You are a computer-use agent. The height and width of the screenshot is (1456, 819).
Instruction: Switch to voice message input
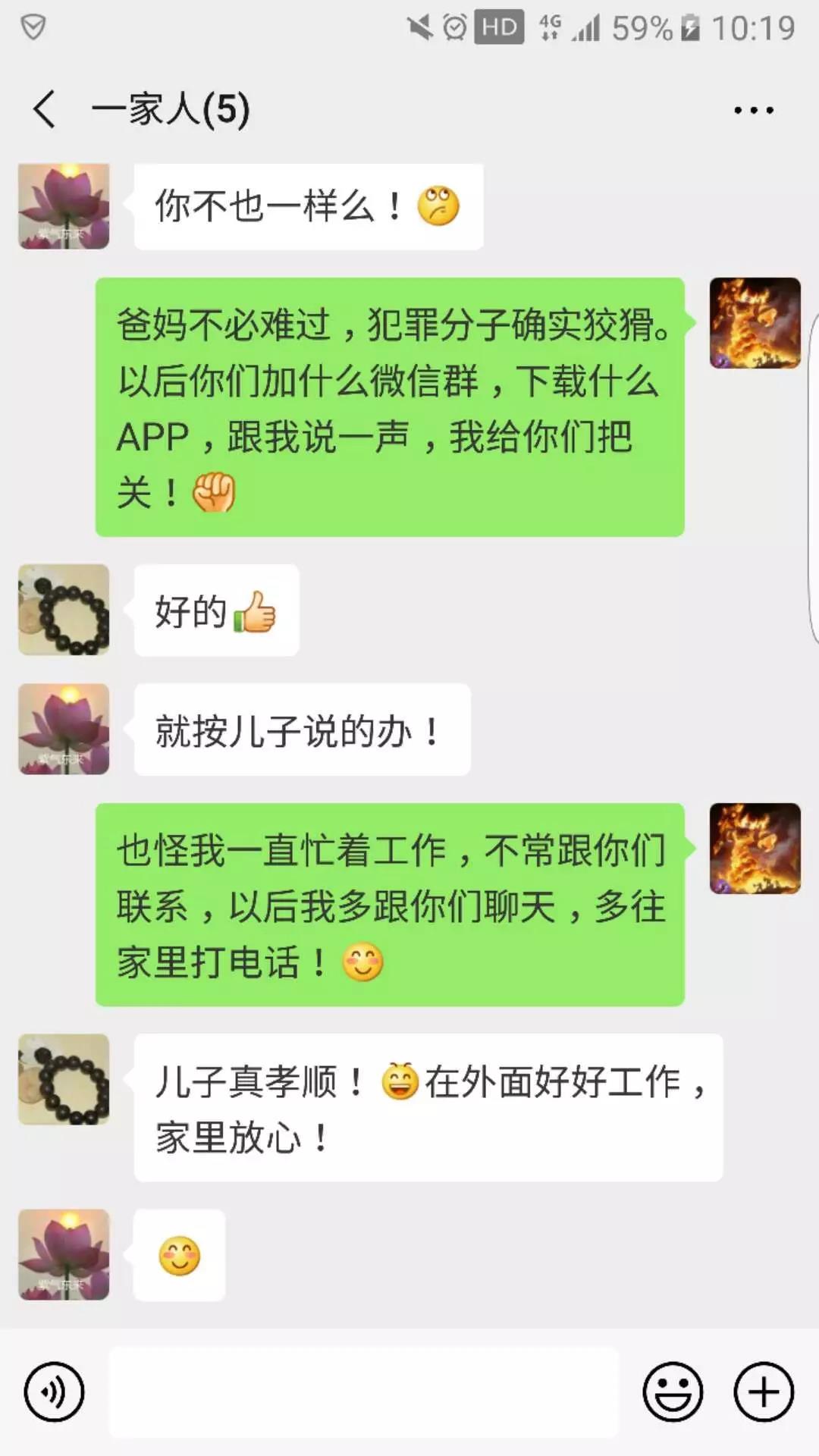[54, 1392]
